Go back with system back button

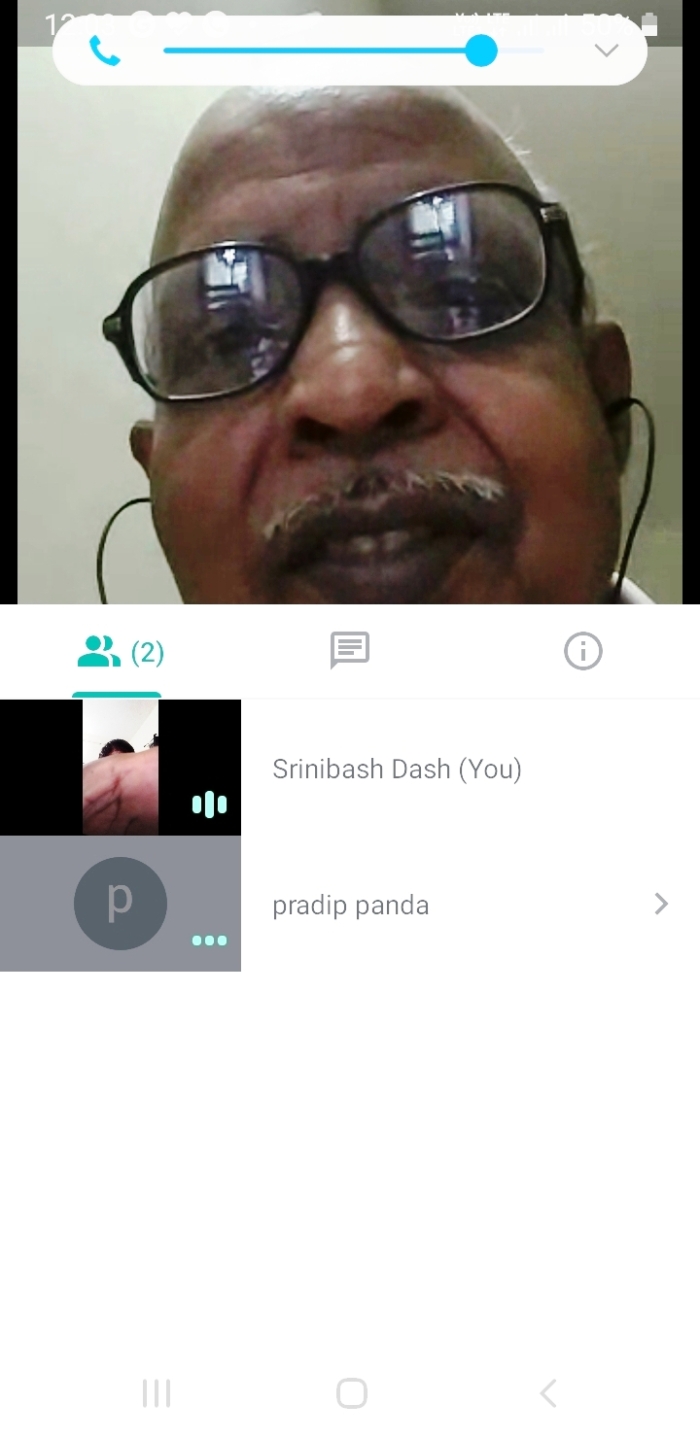pyautogui.click(x=547, y=1393)
